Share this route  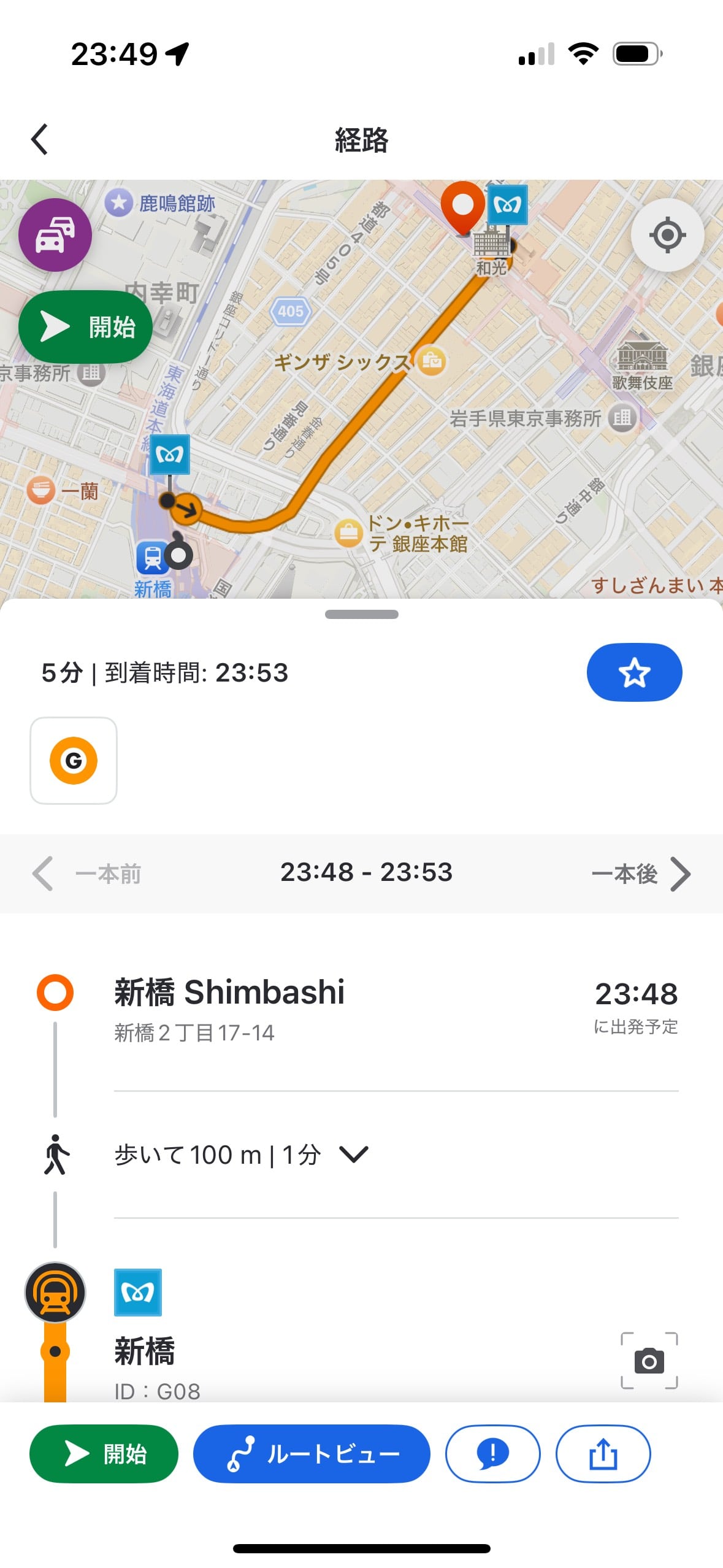pos(603,1453)
